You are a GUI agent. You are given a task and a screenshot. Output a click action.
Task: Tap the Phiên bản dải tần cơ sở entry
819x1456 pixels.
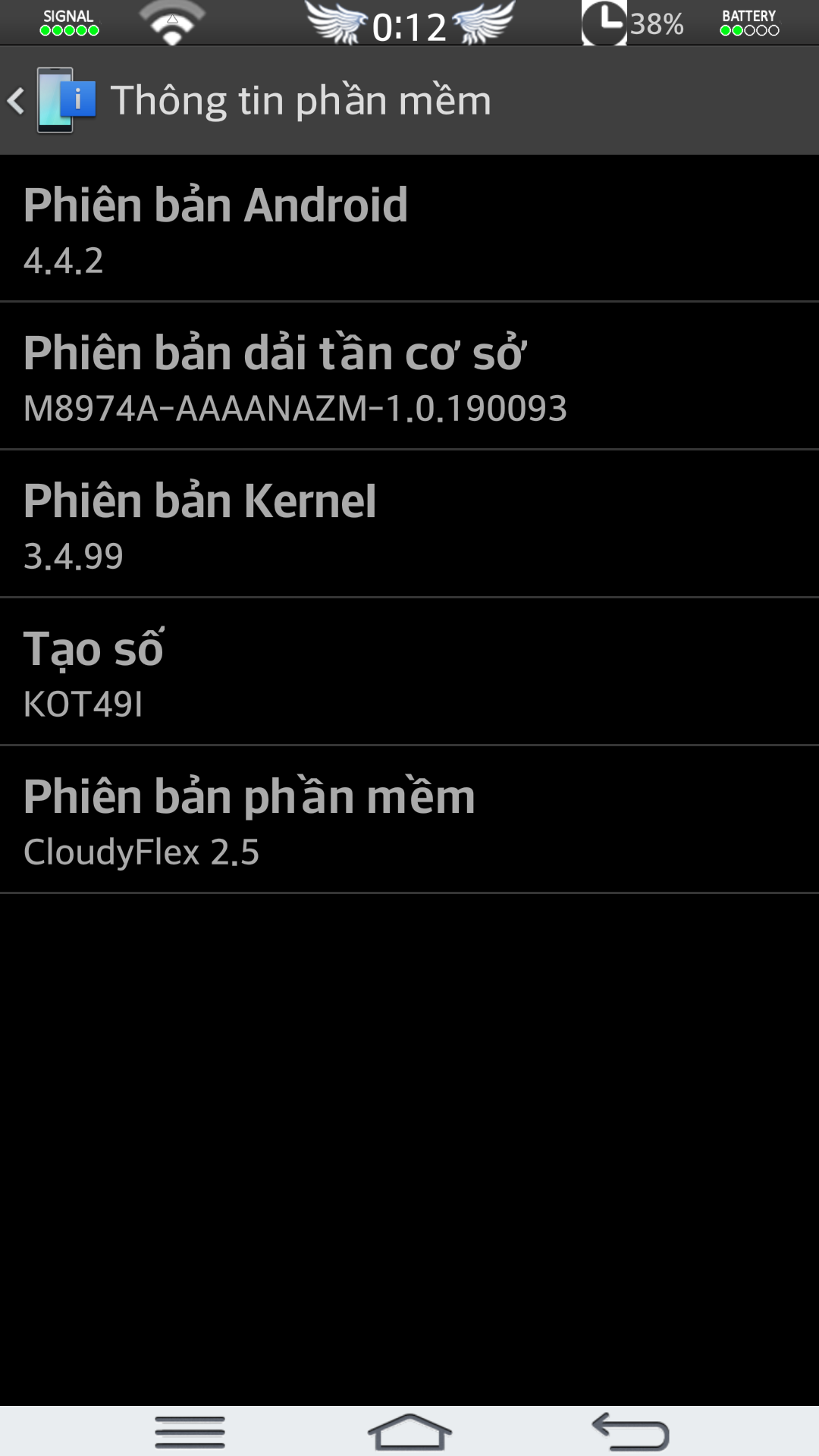409,375
